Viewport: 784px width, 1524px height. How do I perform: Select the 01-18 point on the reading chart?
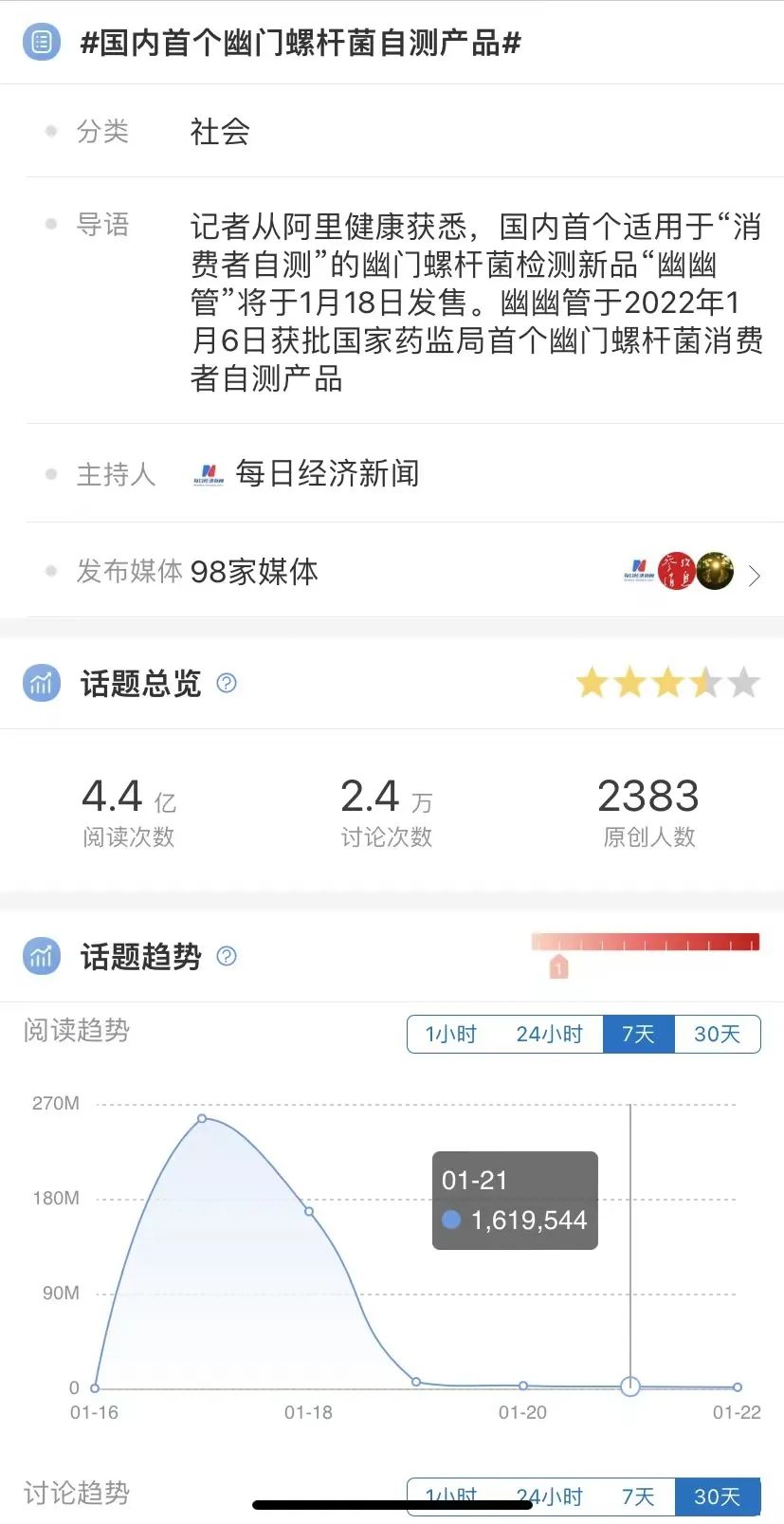309,1211
